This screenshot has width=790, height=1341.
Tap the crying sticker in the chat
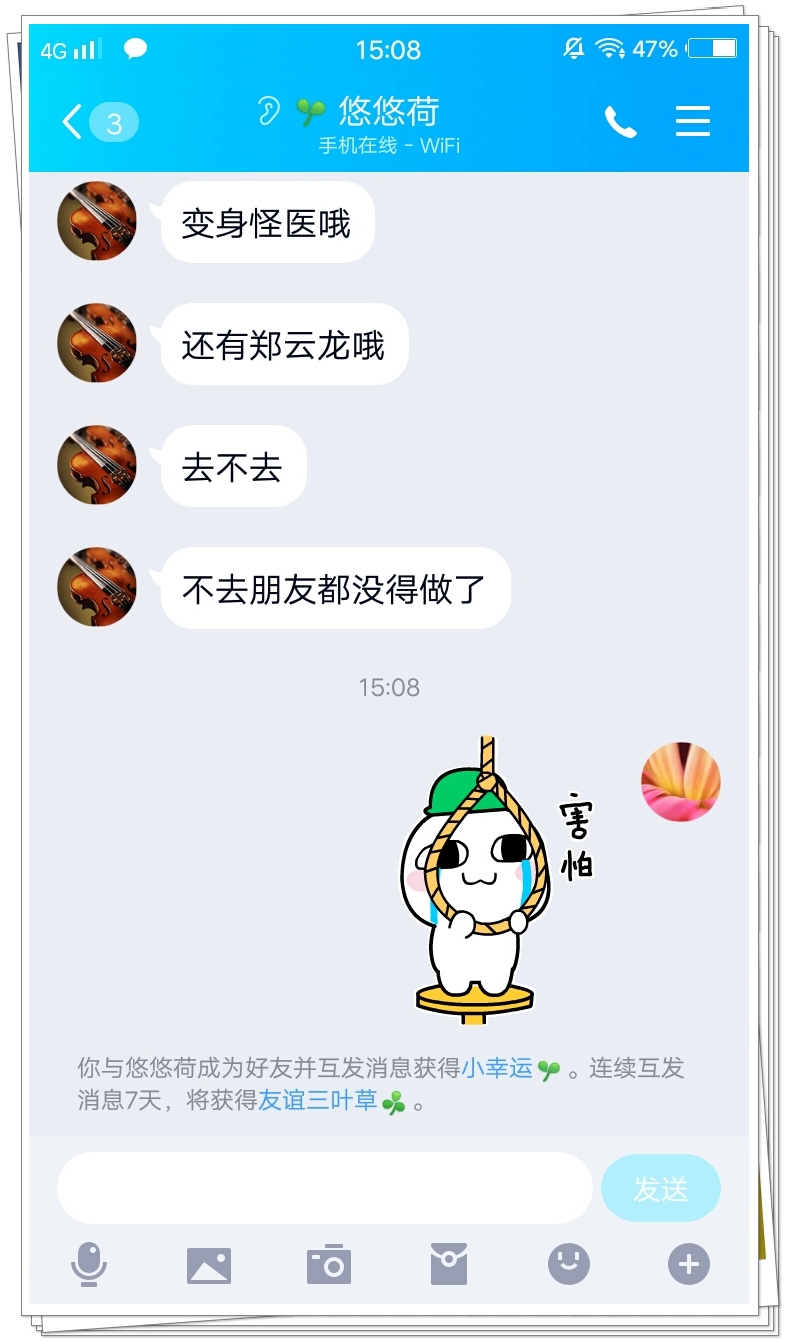[480, 880]
